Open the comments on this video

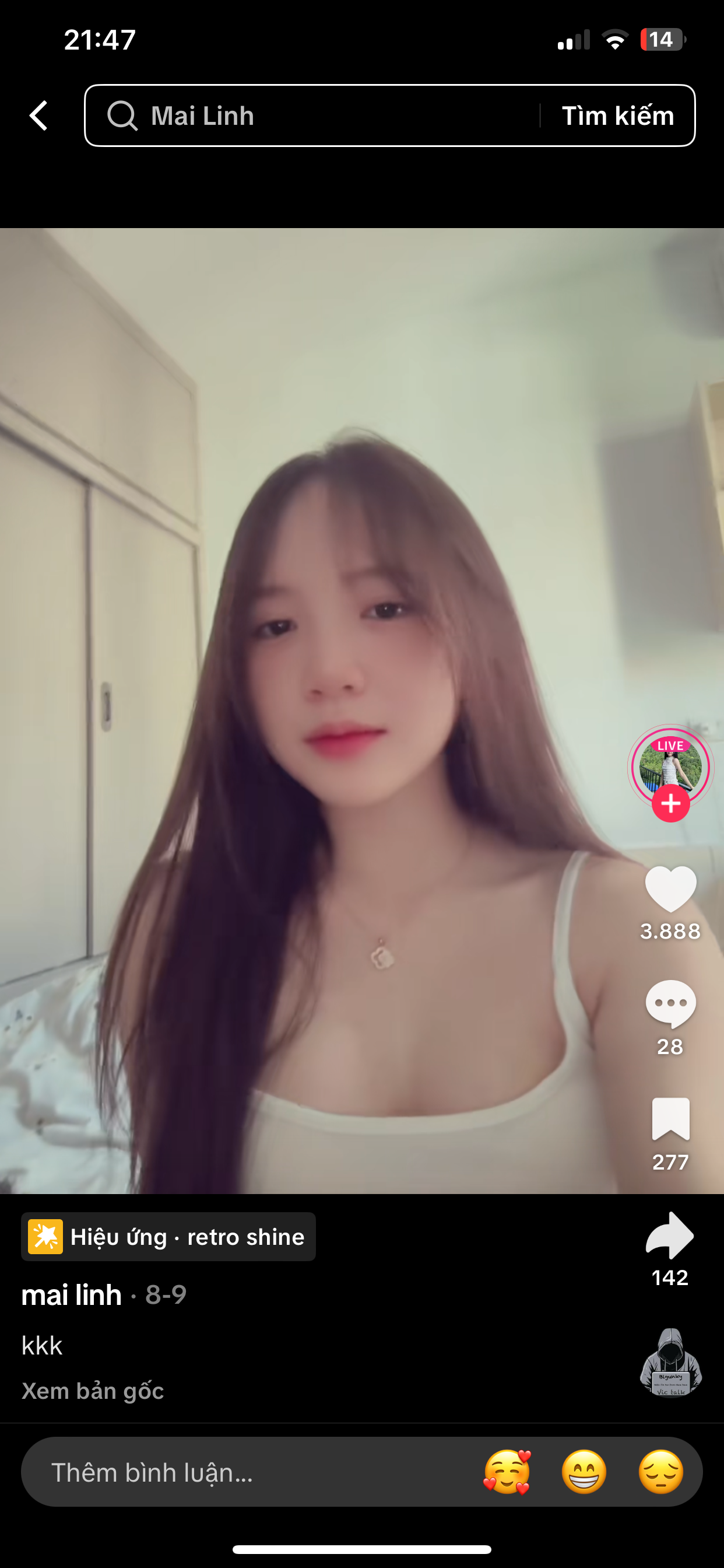click(x=670, y=1003)
